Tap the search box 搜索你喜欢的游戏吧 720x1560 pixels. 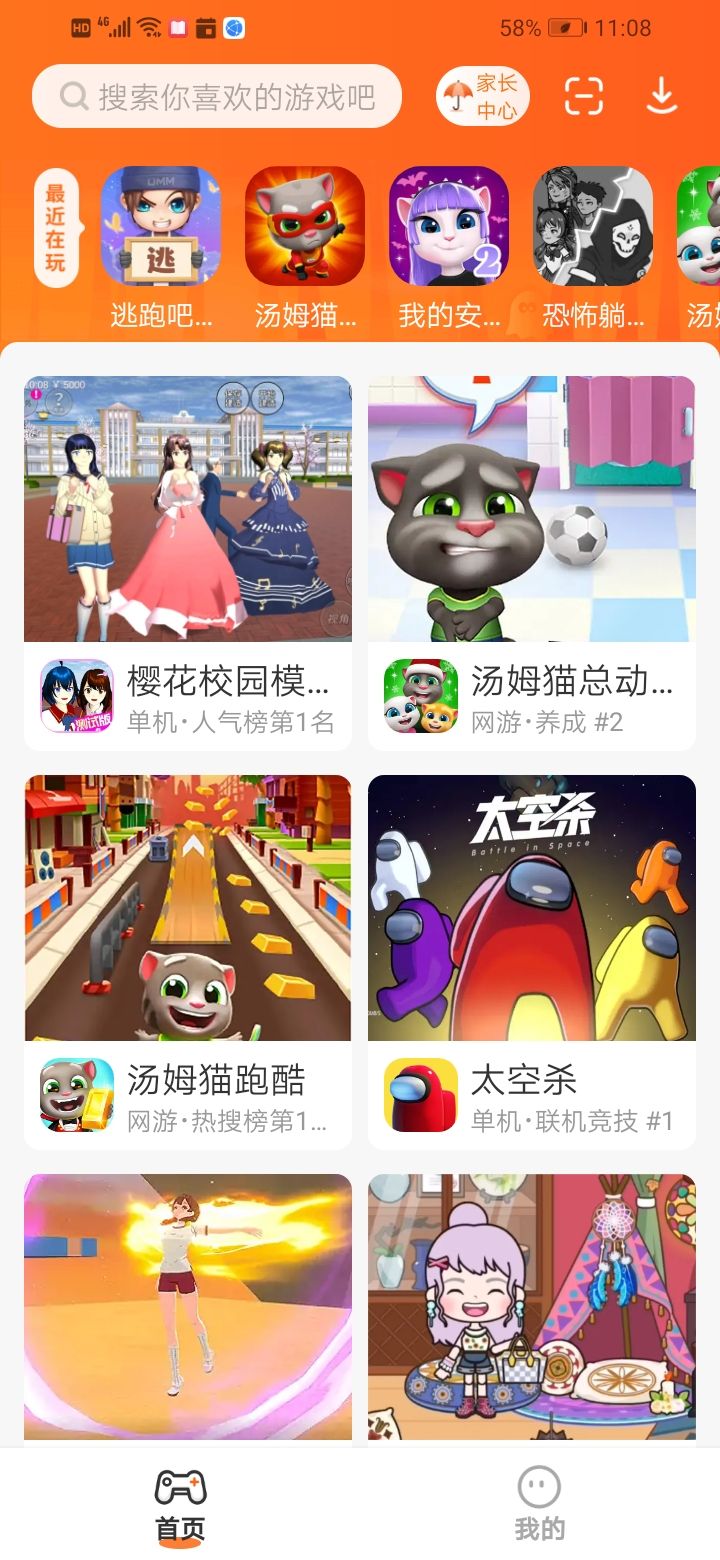coord(217,97)
